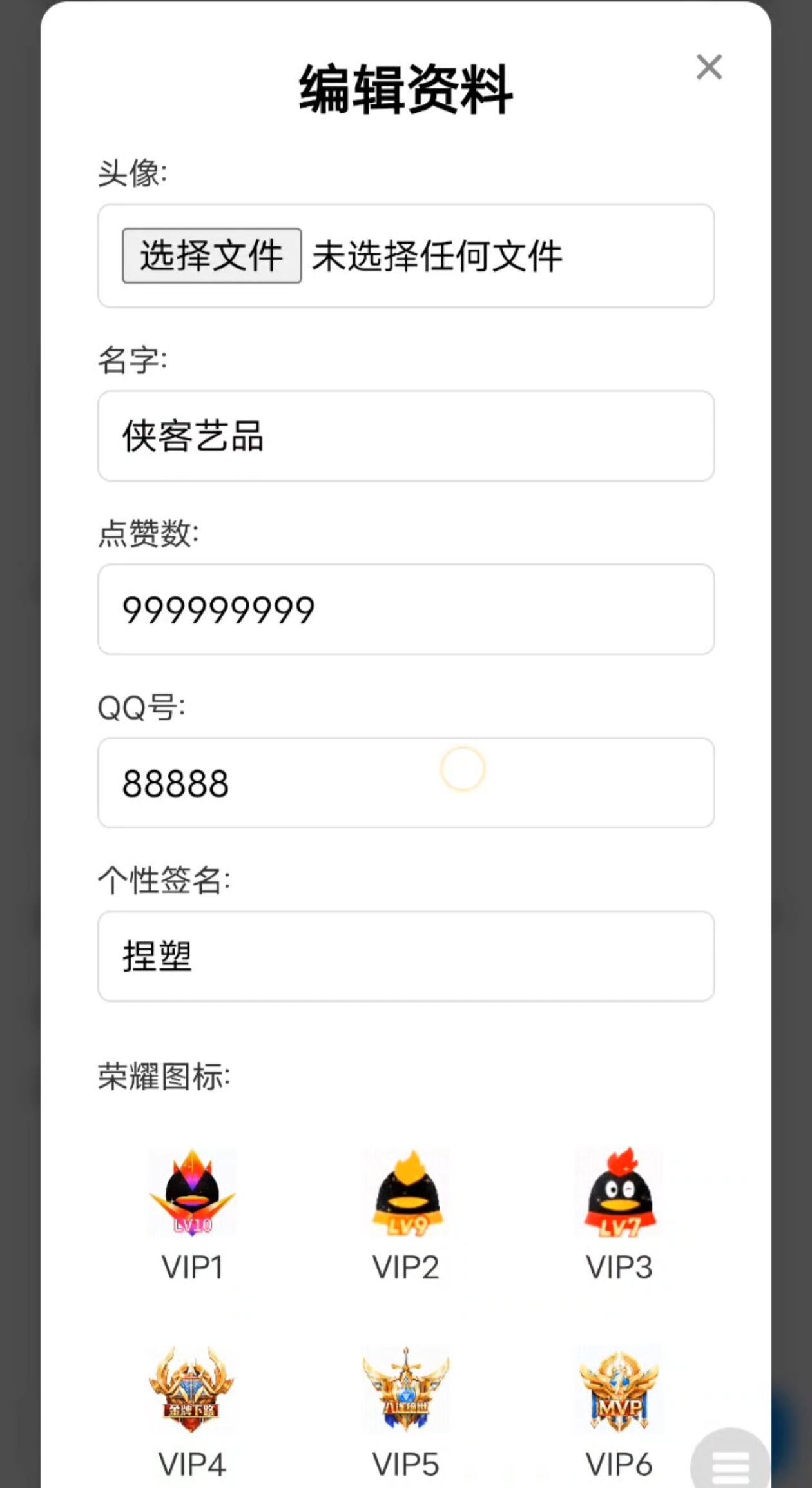The width and height of the screenshot is (812, 1488).
Task: Edit the 个性签名 field
Action: click(406, 956)
